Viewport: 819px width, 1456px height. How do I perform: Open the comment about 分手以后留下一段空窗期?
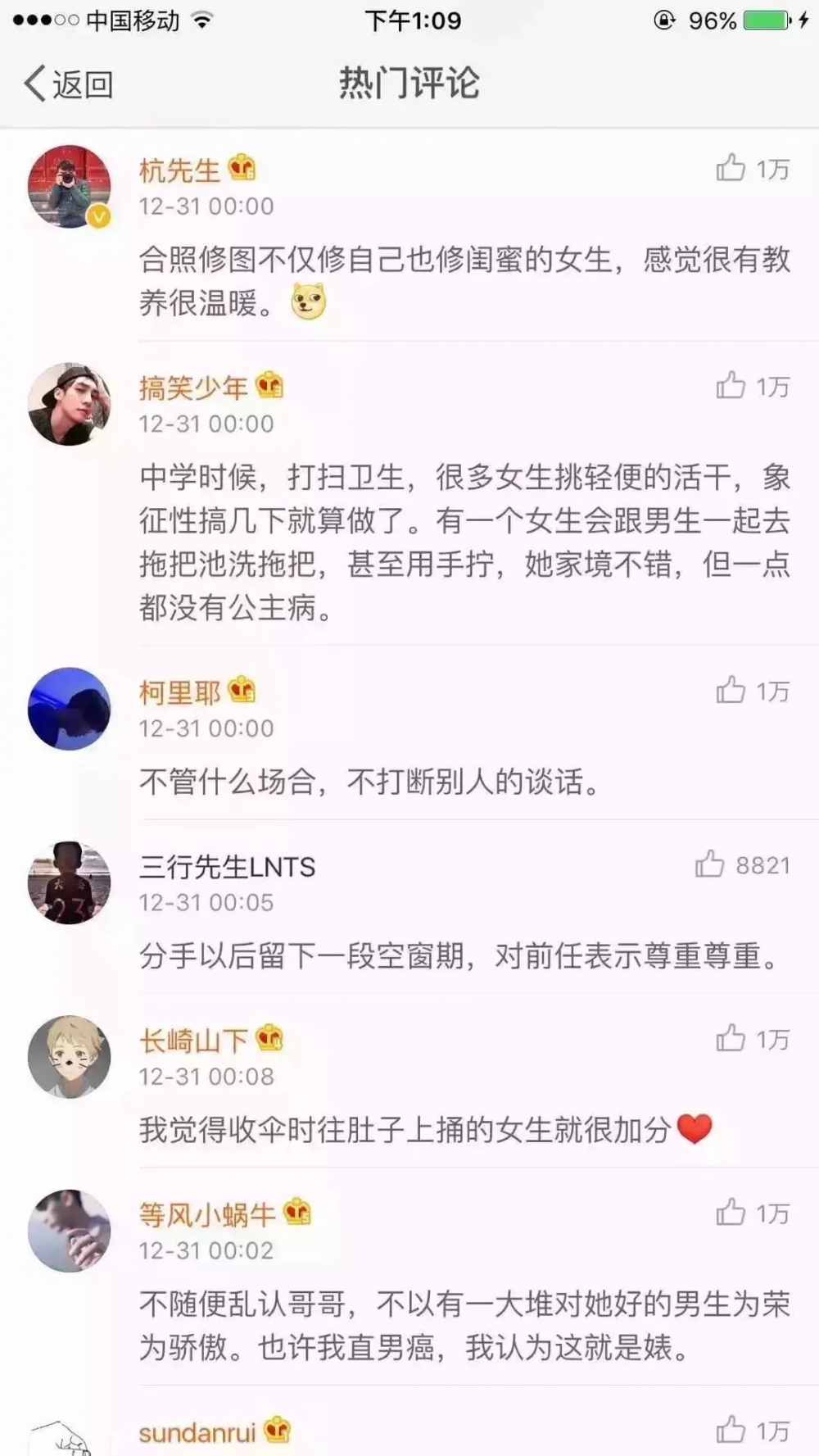(460, 955)
